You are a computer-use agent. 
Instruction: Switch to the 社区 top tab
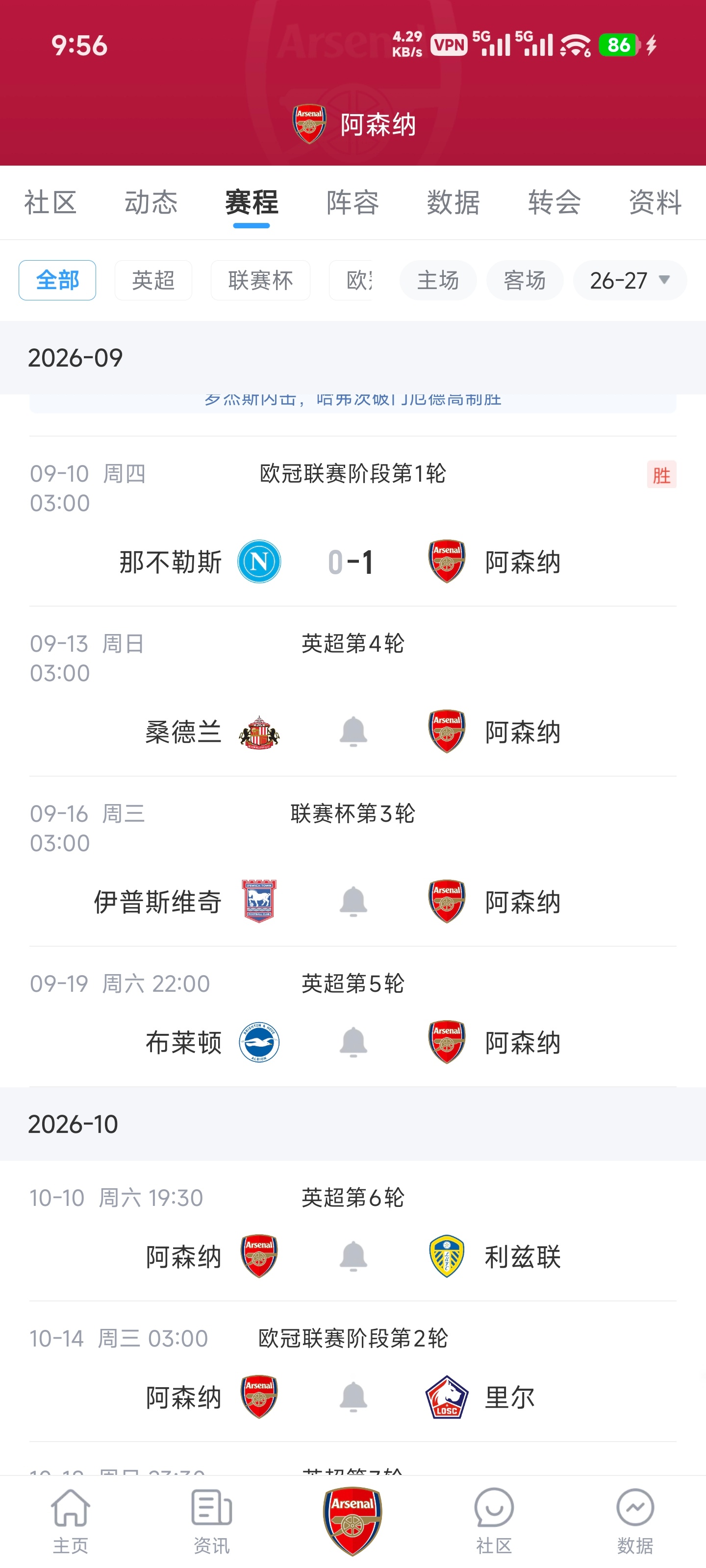50,202
